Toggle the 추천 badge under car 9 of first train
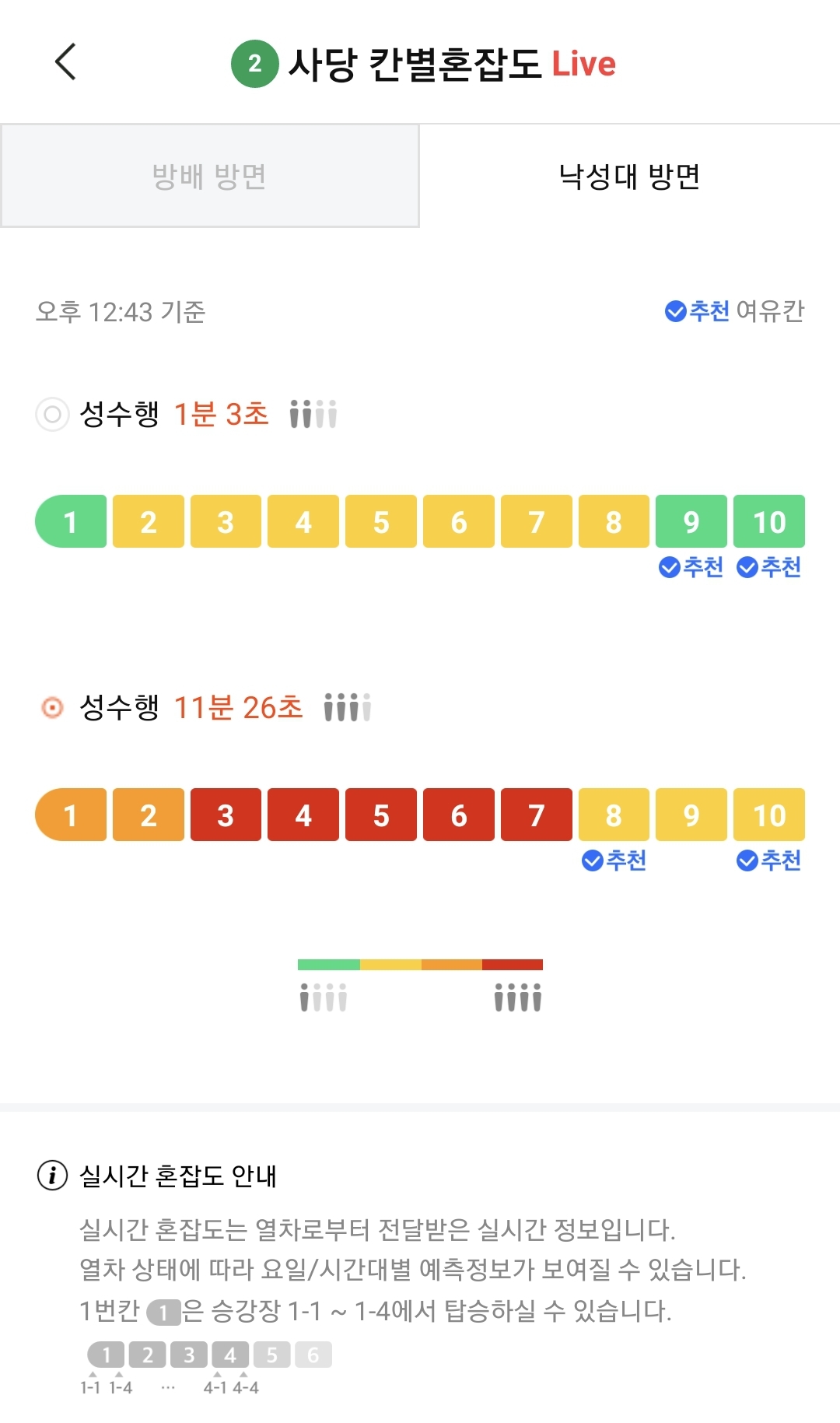This screenshot has width=840, height=1423. [x=692, y=567]
